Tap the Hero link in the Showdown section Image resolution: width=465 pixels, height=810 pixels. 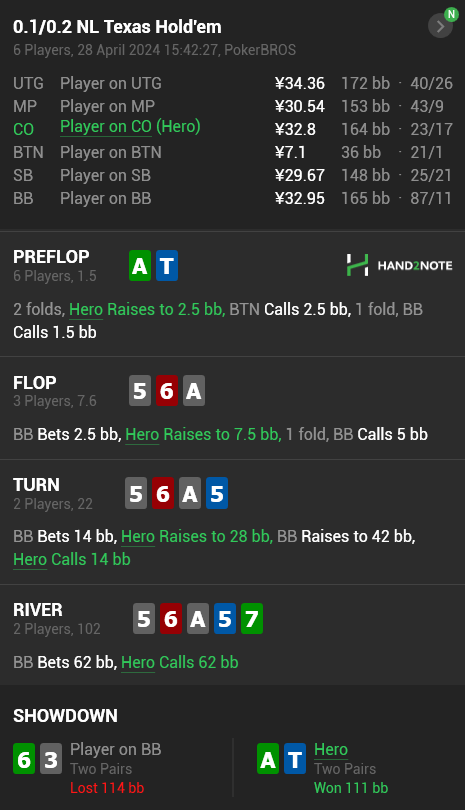331,750
